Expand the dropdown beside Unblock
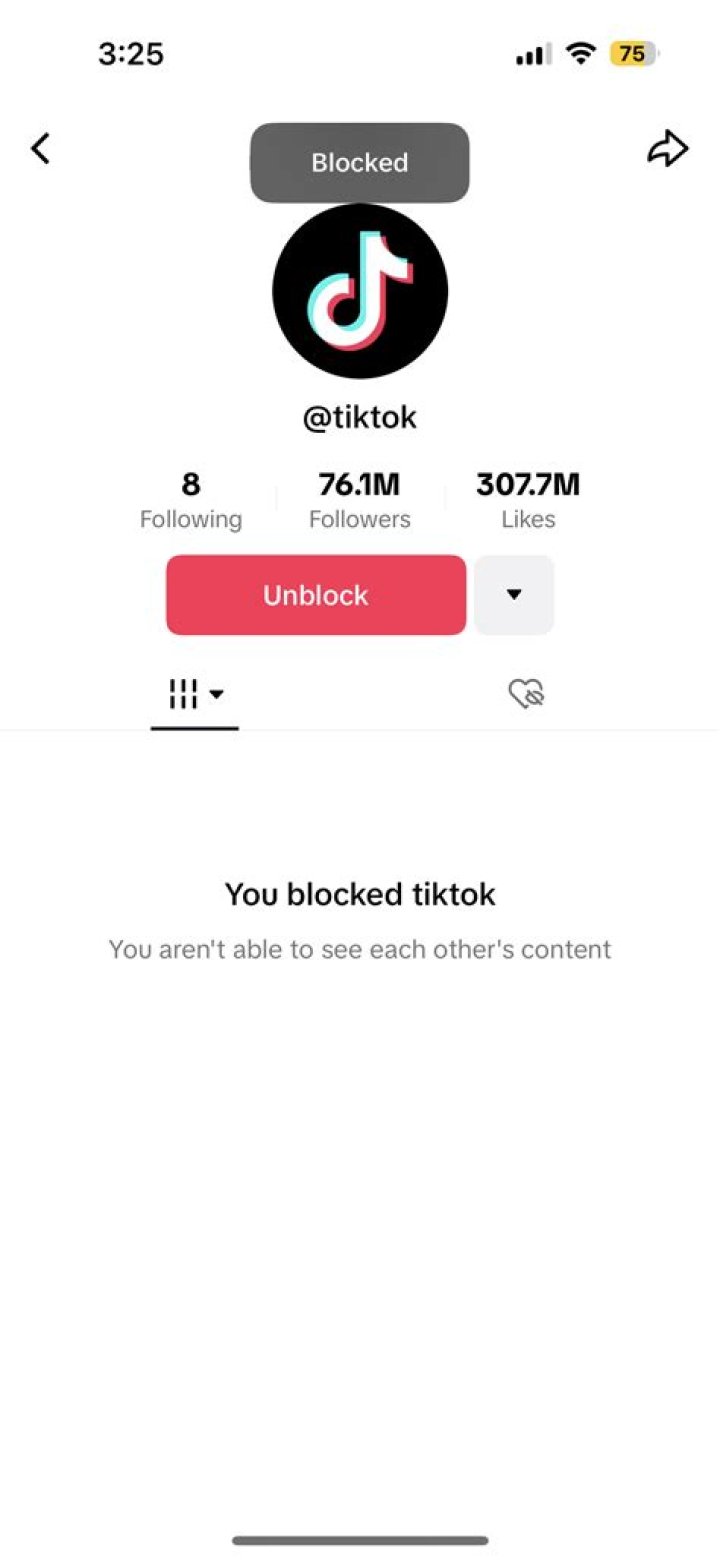 click(513, 594)
